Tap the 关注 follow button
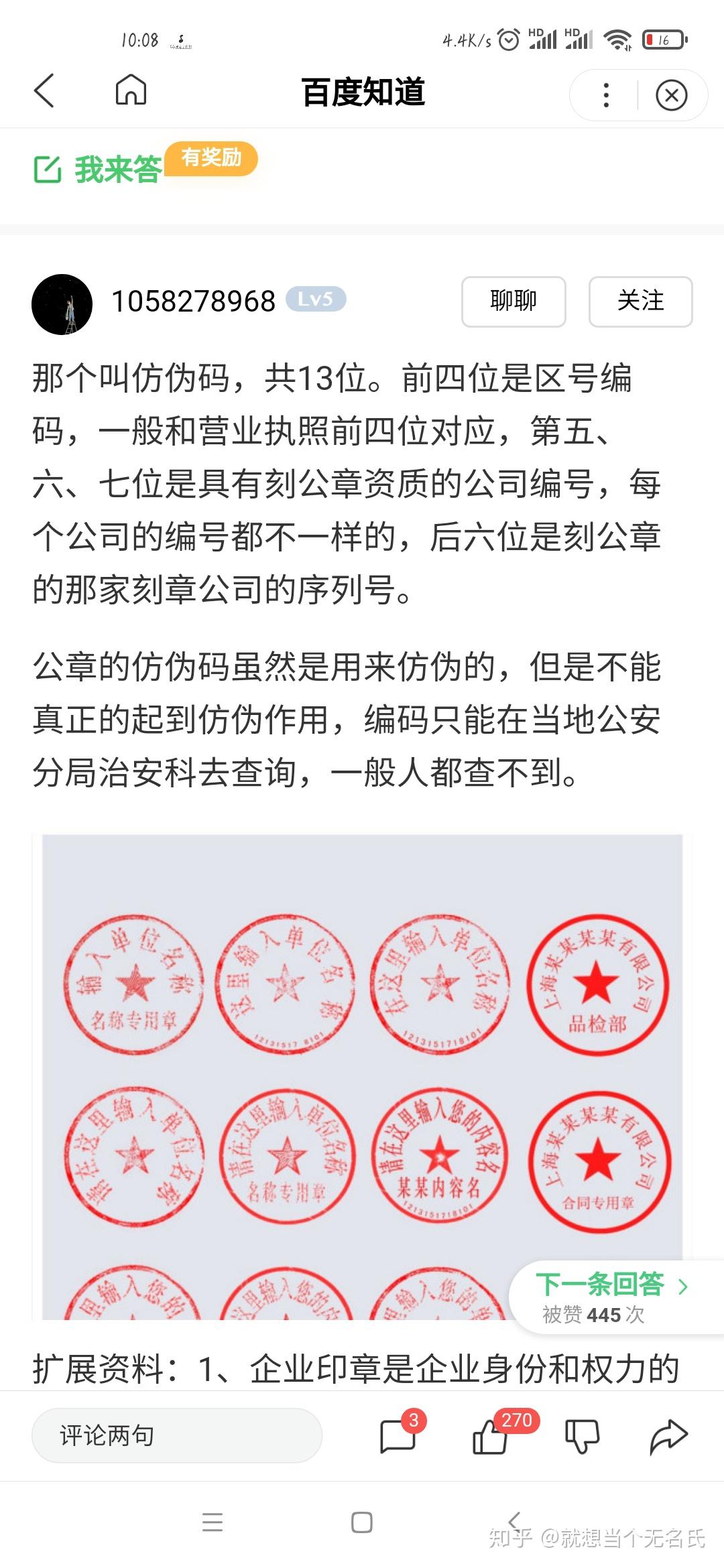The width and height of the screenshot is (724, 1568). point(641,302)
